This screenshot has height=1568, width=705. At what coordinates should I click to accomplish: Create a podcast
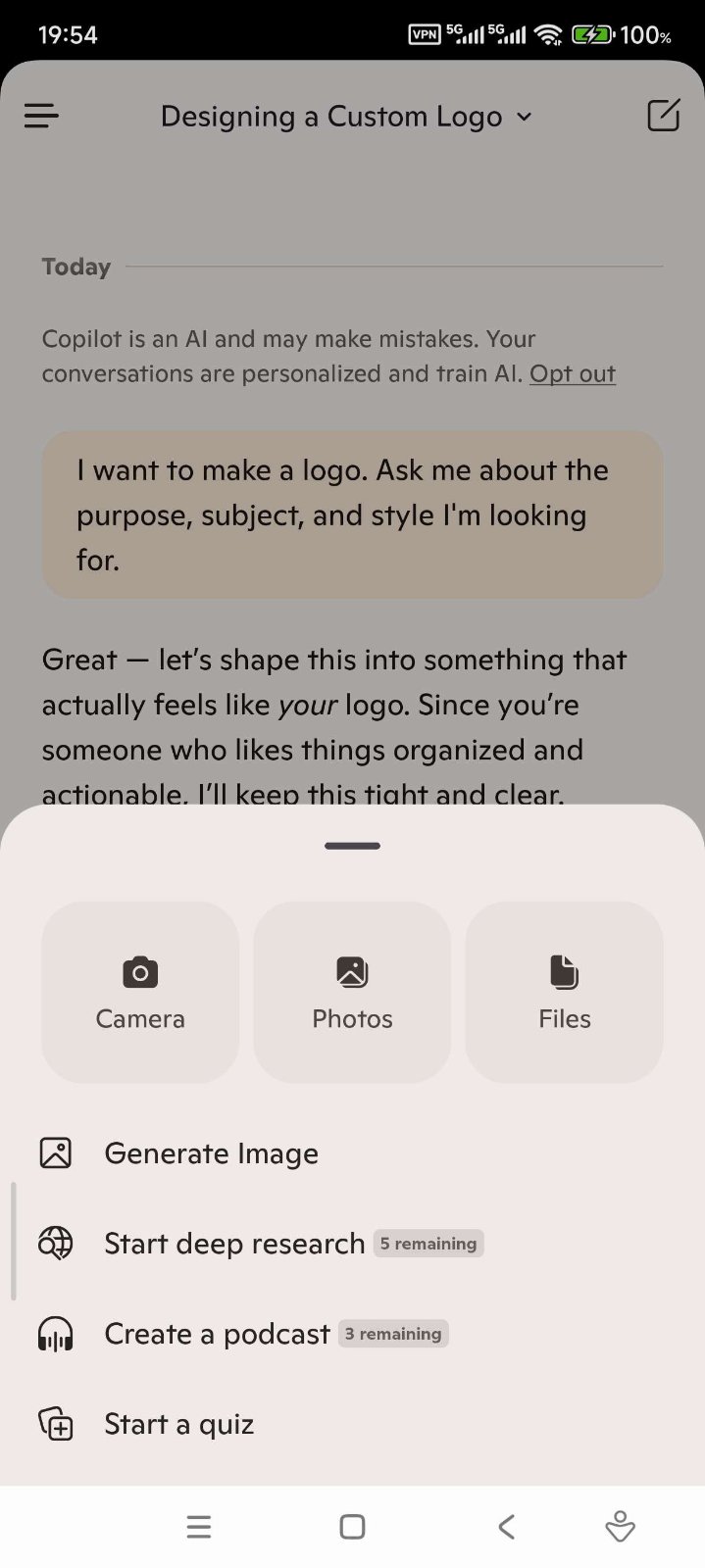point(217,1334)
